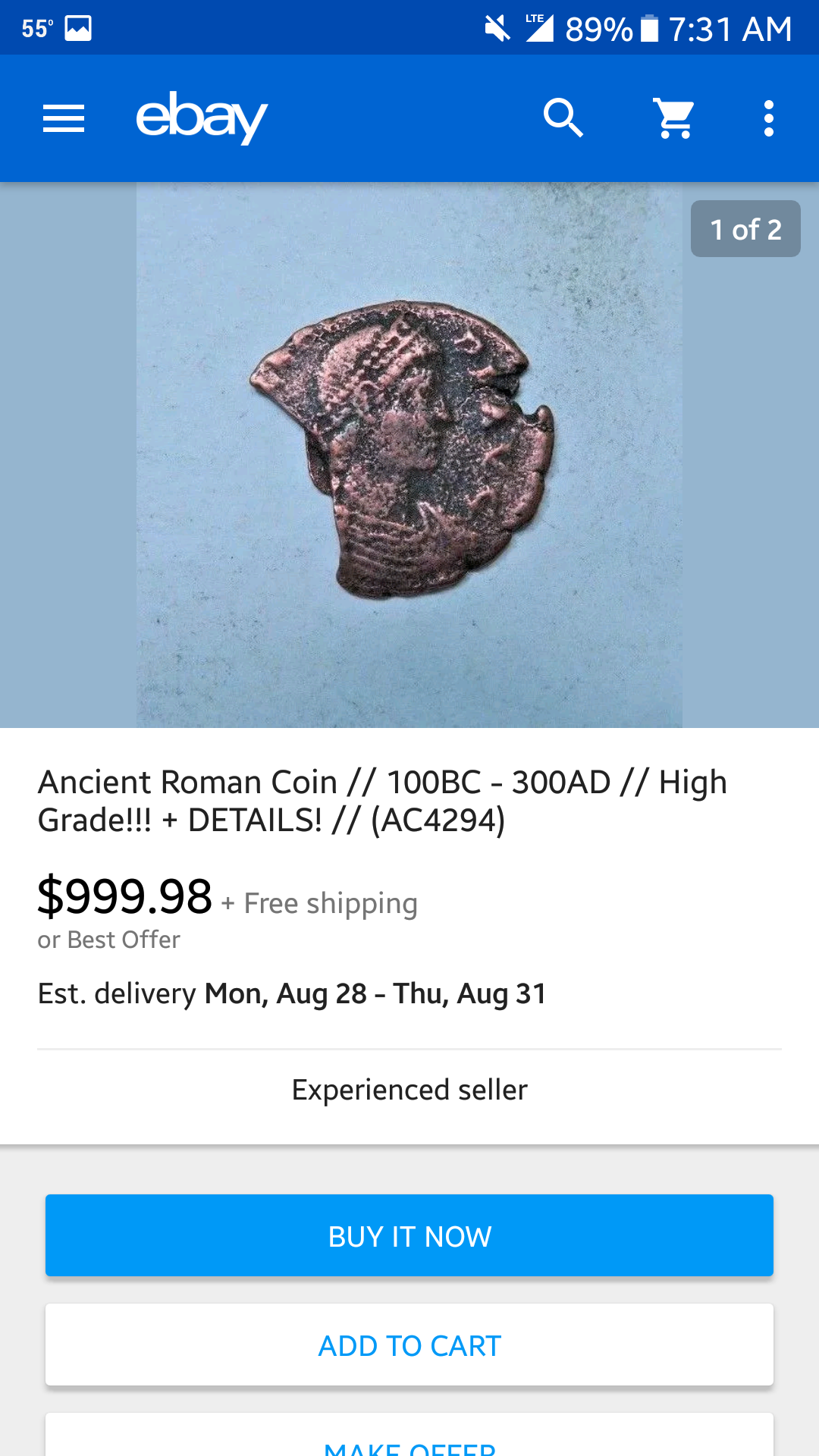Tap the MAKE OFFER button
Screen dimensions: 819x1456
pyautogui.click(x=409, y=1435)
